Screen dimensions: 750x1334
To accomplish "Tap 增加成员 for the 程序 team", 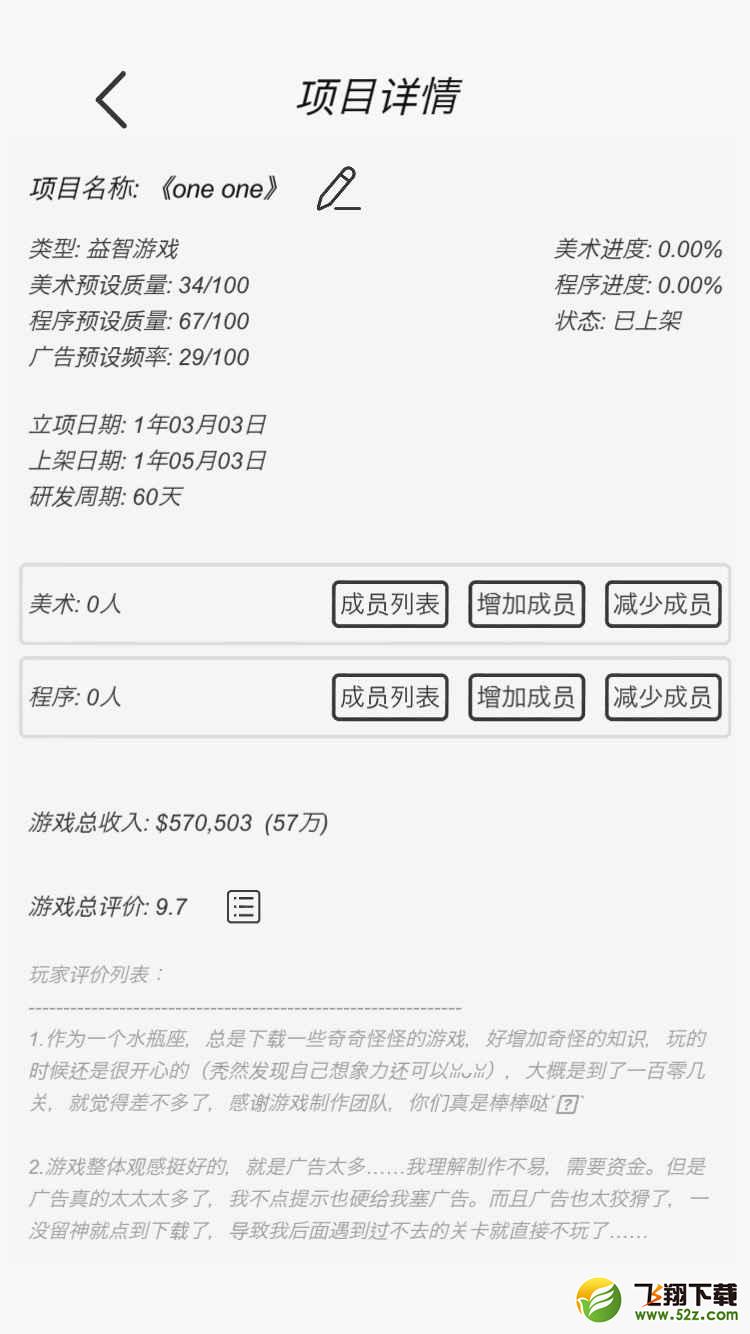I will [x=527, y=697].
